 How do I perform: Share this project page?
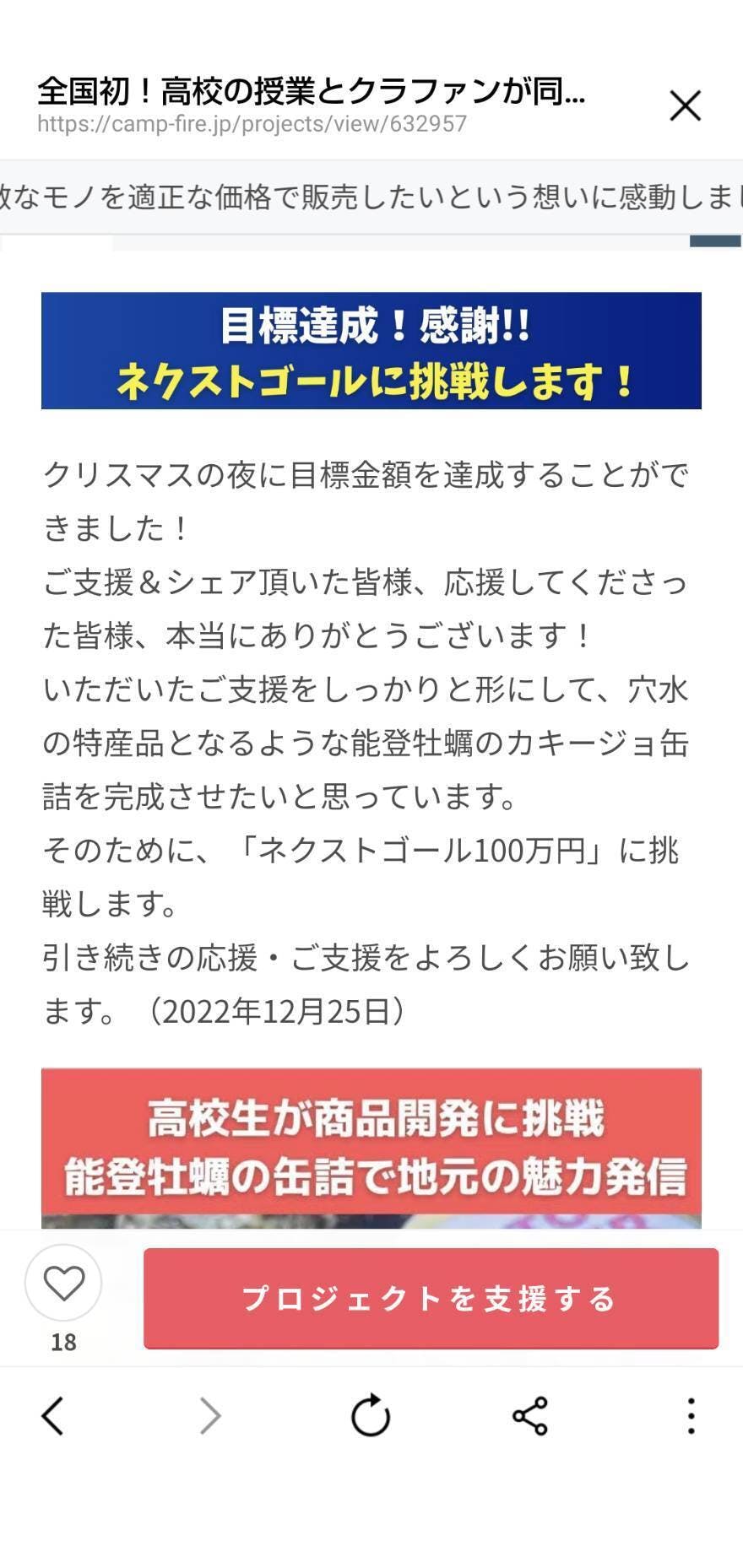[x=530, y=1415]
